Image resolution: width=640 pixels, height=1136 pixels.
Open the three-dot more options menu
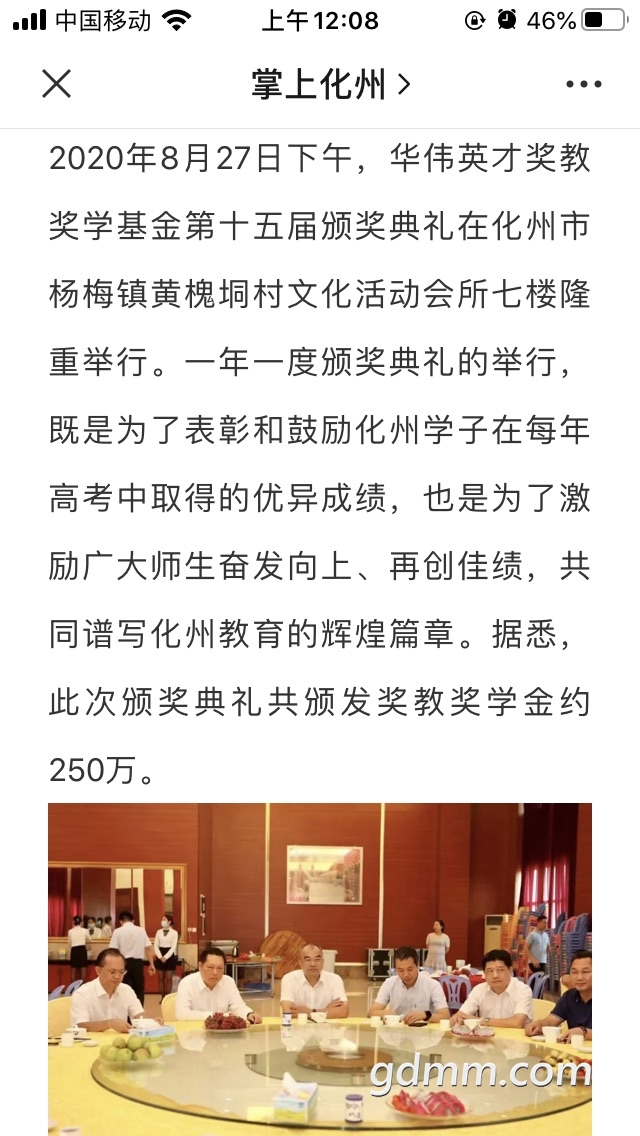coord(583,85)
